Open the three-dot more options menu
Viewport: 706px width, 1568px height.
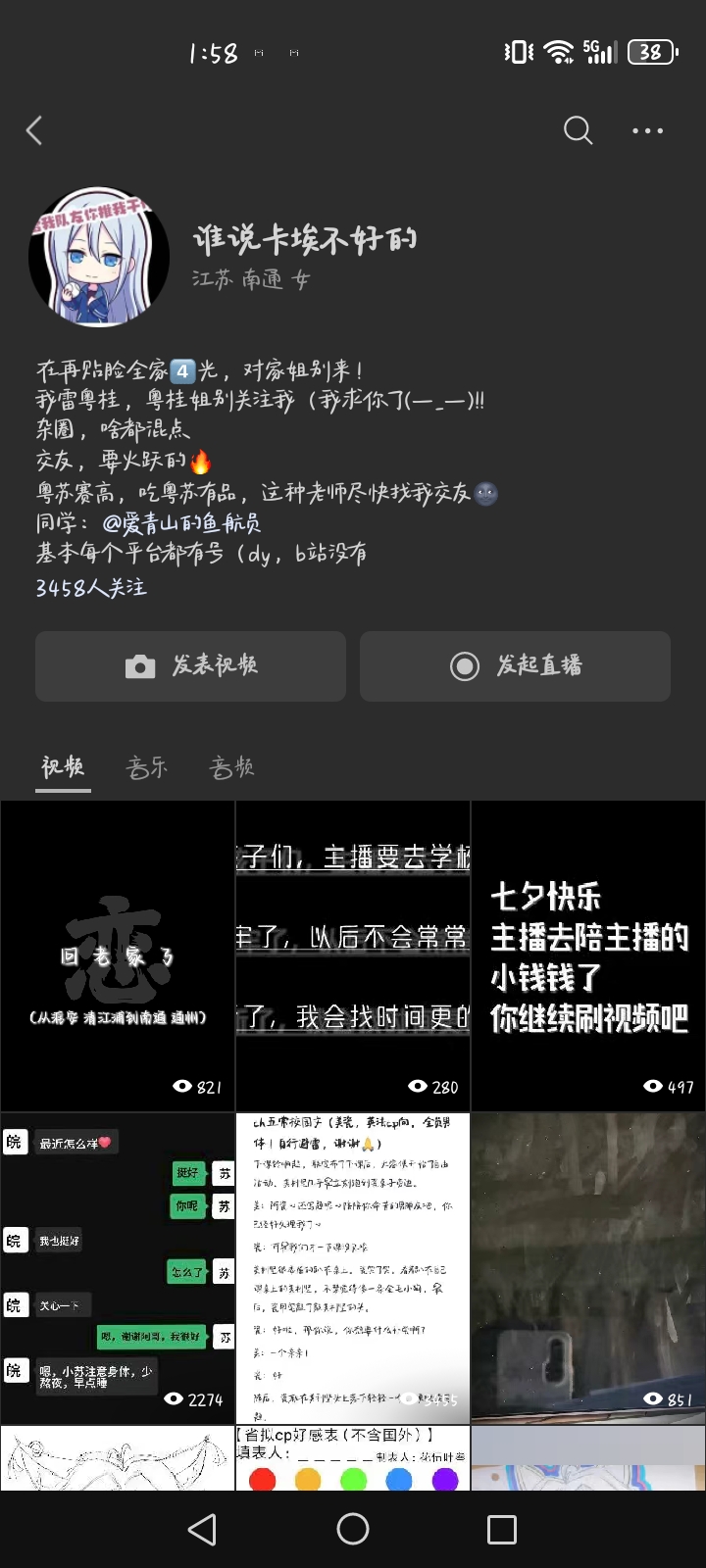pos(647,130)
